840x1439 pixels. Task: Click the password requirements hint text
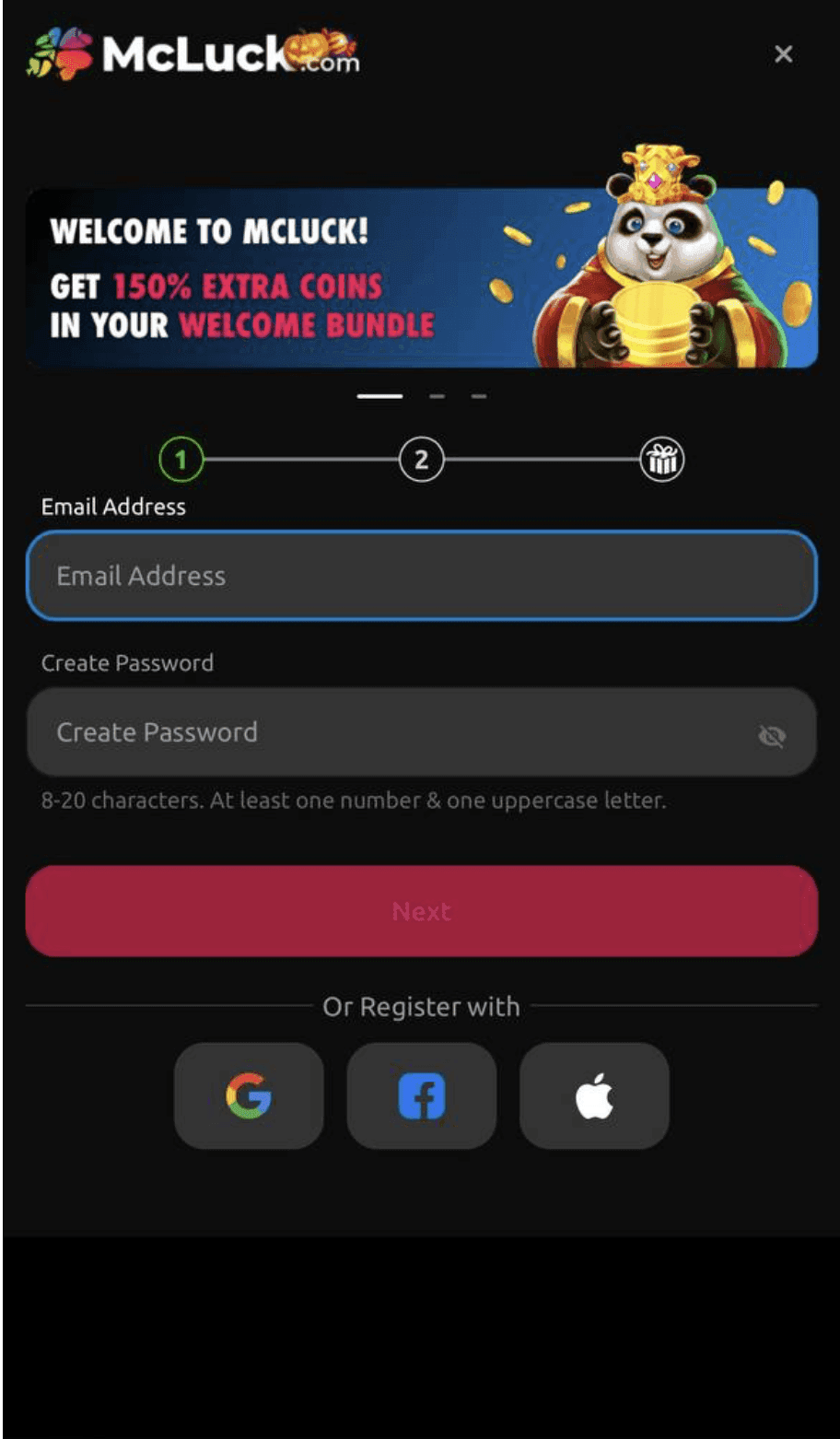point(355,800)
